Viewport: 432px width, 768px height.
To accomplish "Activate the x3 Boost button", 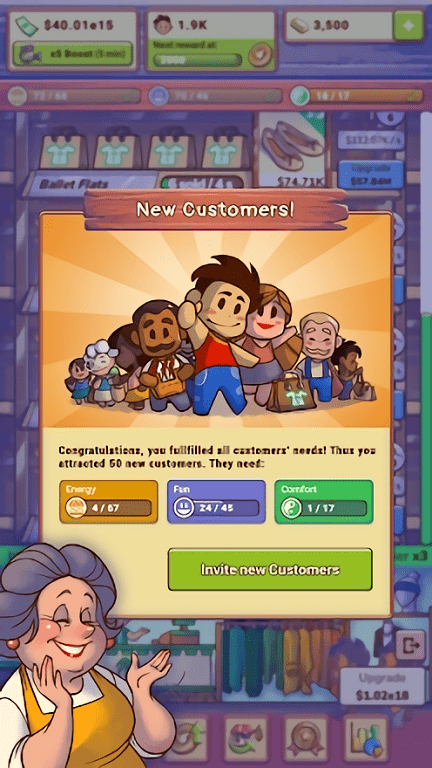I will coord(72,54).
